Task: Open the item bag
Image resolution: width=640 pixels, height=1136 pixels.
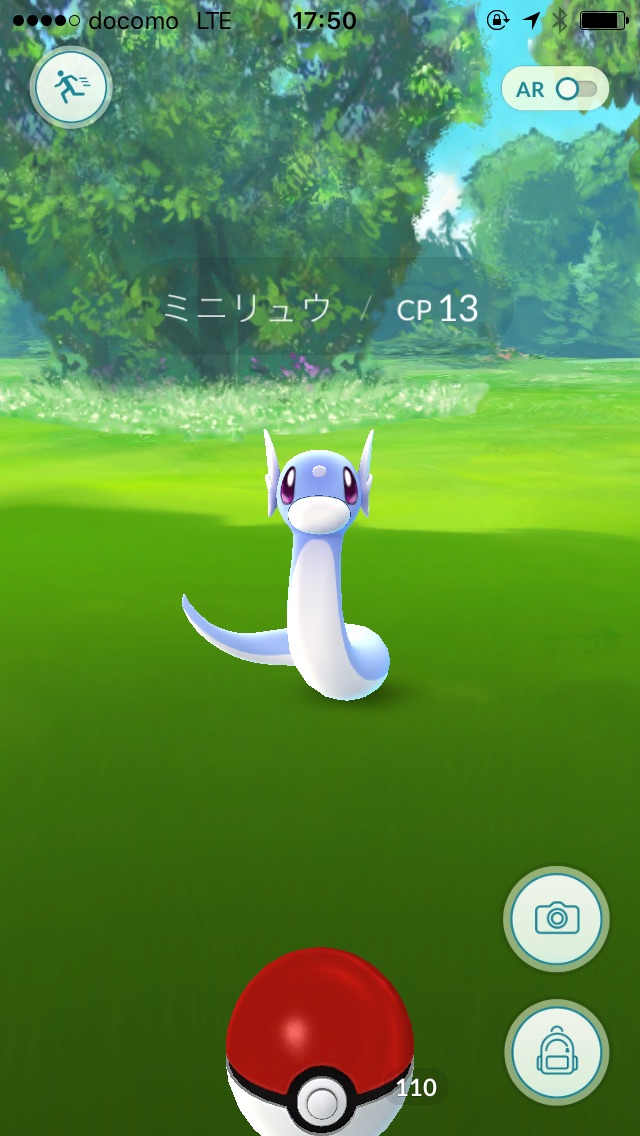Action: tap(557, 1051)
